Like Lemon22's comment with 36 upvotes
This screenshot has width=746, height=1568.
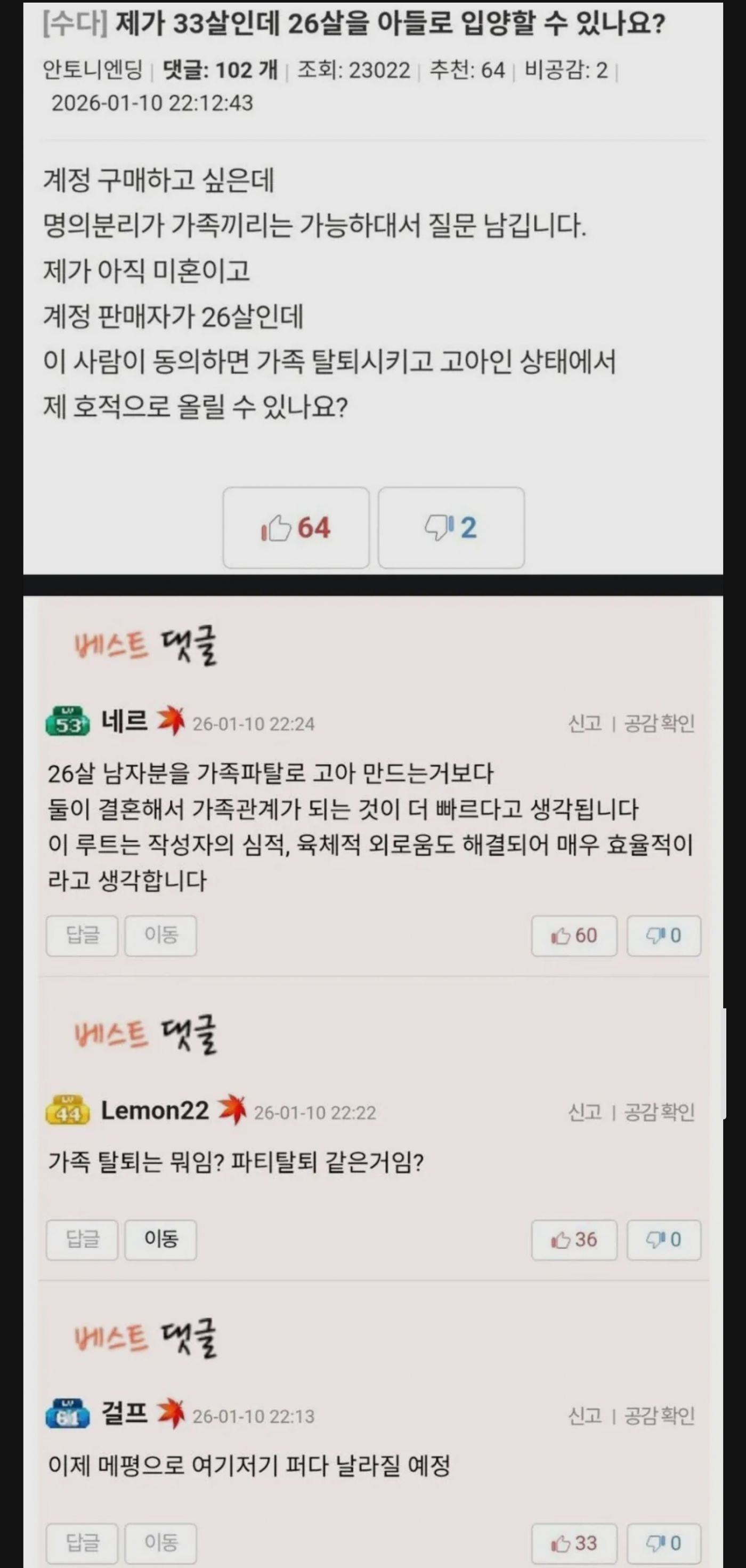click(574, 1240)
